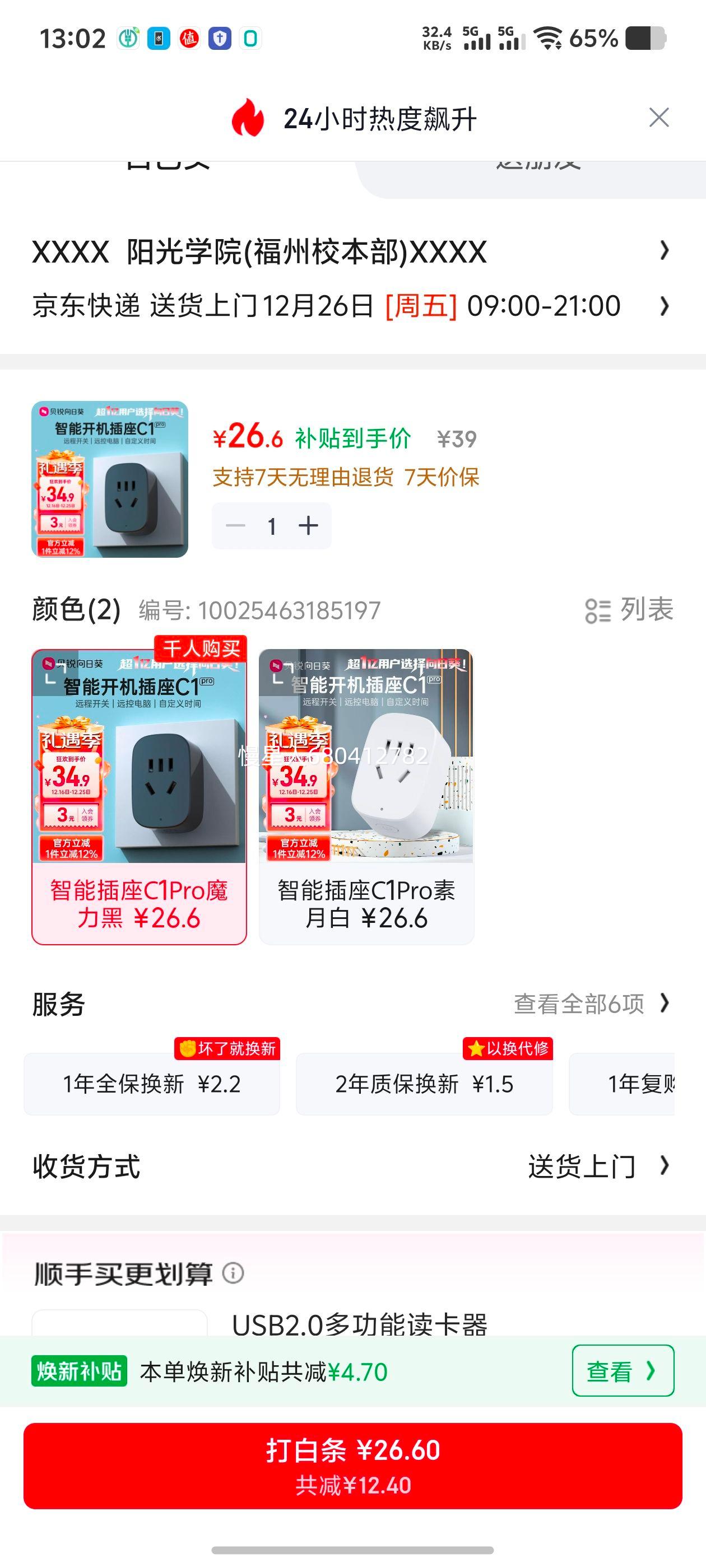Tap the 打白条 ¥26.60 payment button
The height and width of the screenshot is (1568, 706).
(x=354, y=1468)
